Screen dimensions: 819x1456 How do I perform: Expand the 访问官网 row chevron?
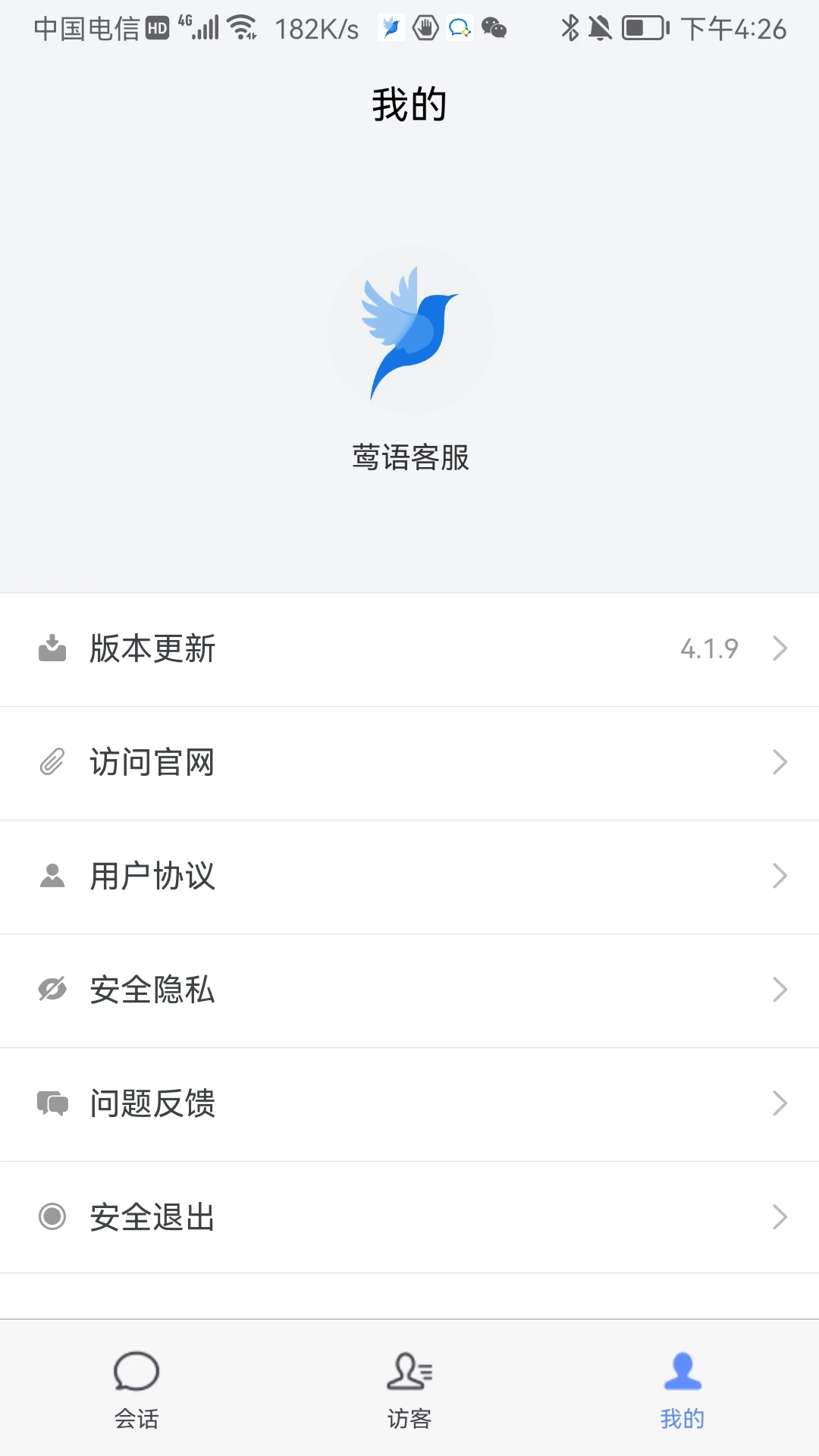tap(780, 762)
